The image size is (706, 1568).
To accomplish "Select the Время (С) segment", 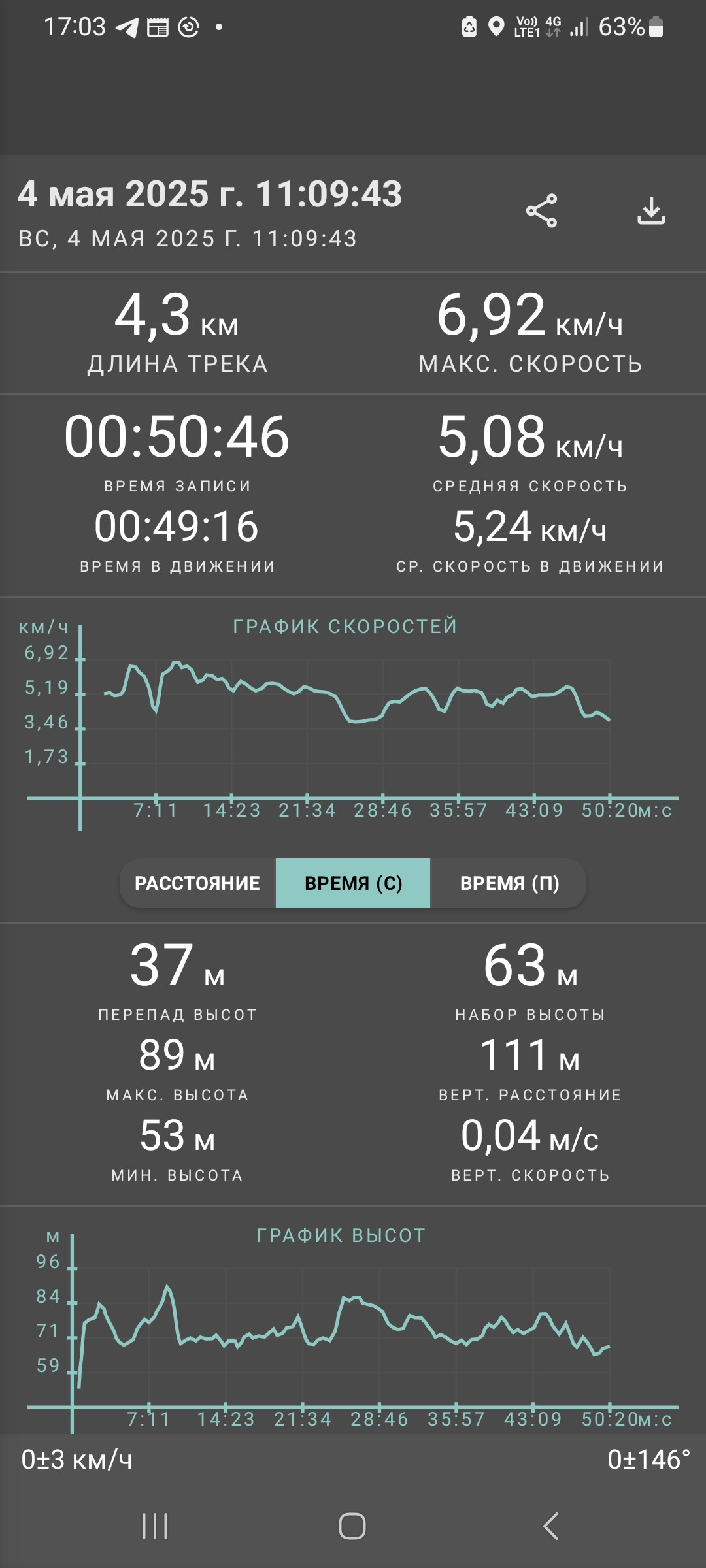I will [353, 883].
